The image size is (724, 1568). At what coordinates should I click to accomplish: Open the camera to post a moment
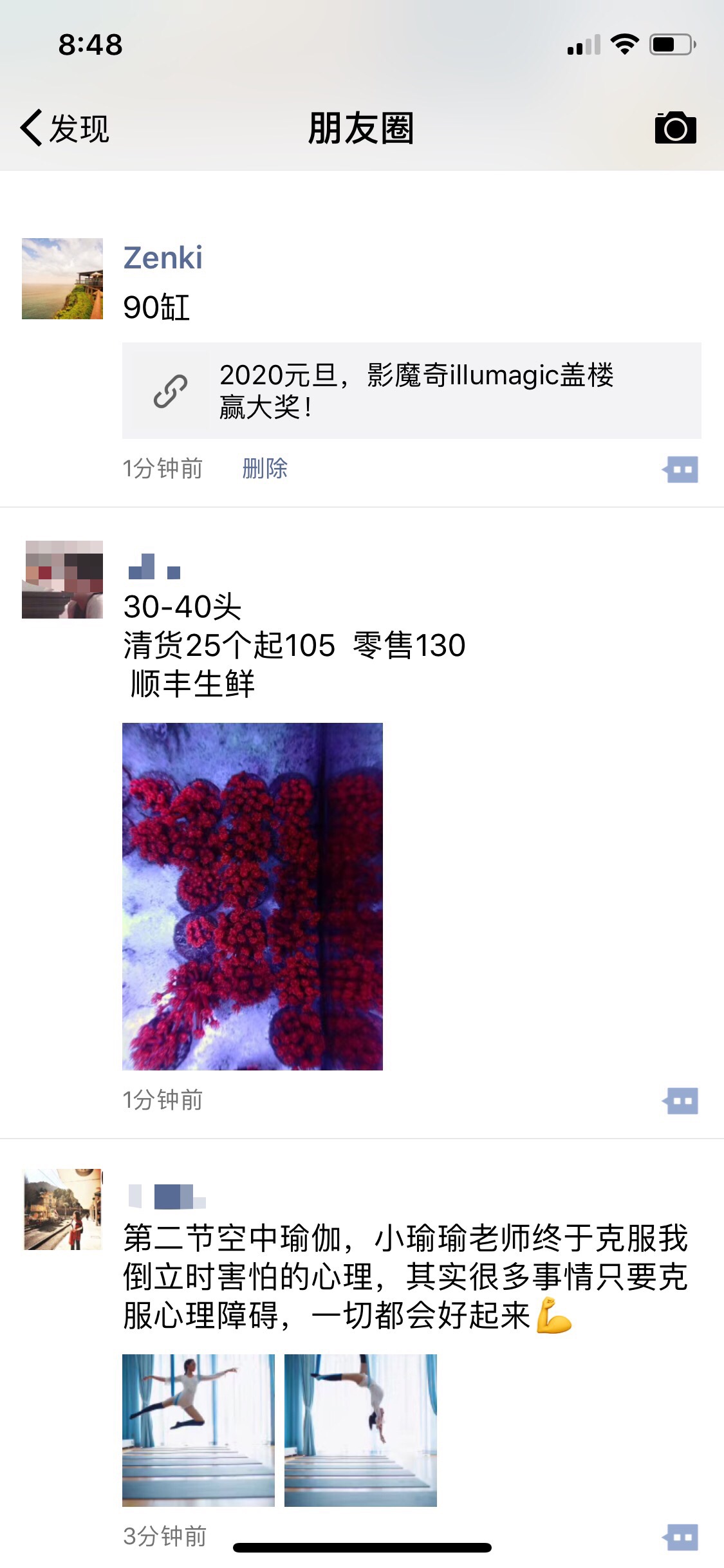675,127
